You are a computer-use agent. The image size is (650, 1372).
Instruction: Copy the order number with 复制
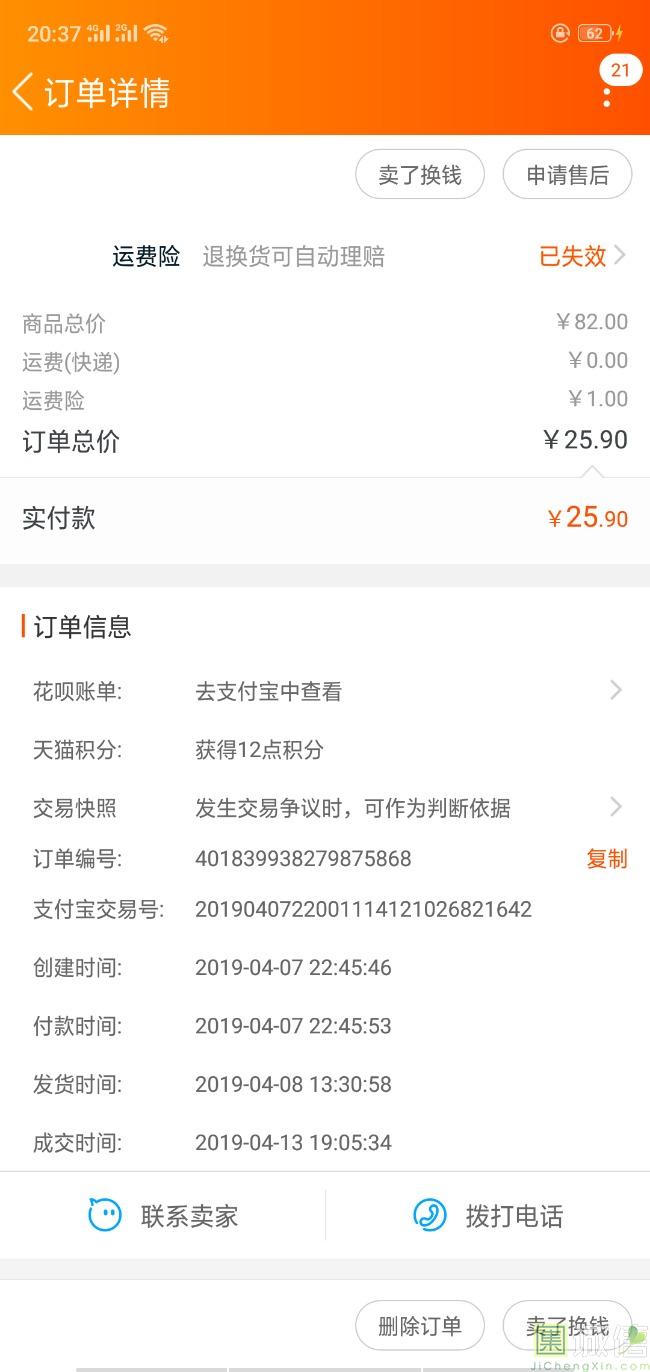[x=606, y=858]
